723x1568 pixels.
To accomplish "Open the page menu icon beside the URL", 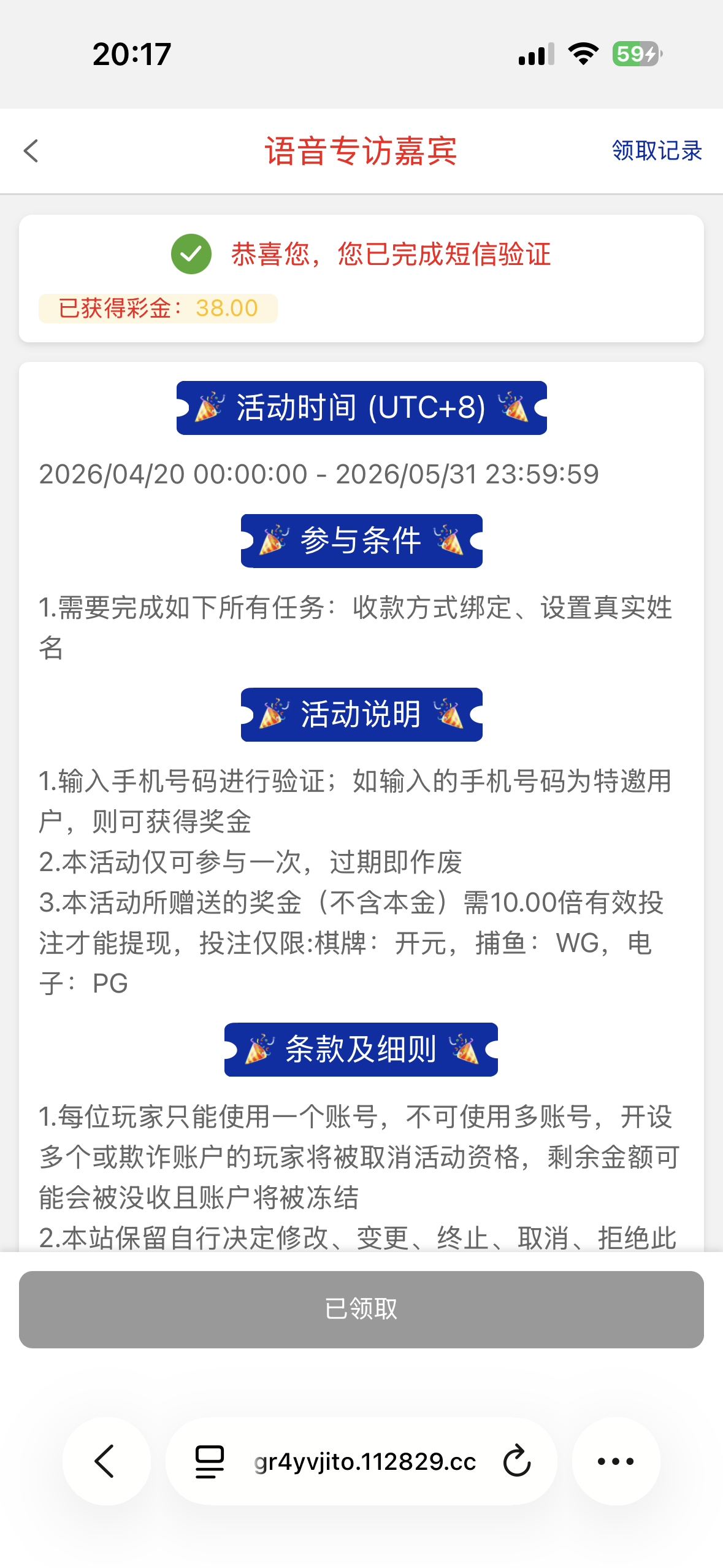I will tap(210, 1461).
